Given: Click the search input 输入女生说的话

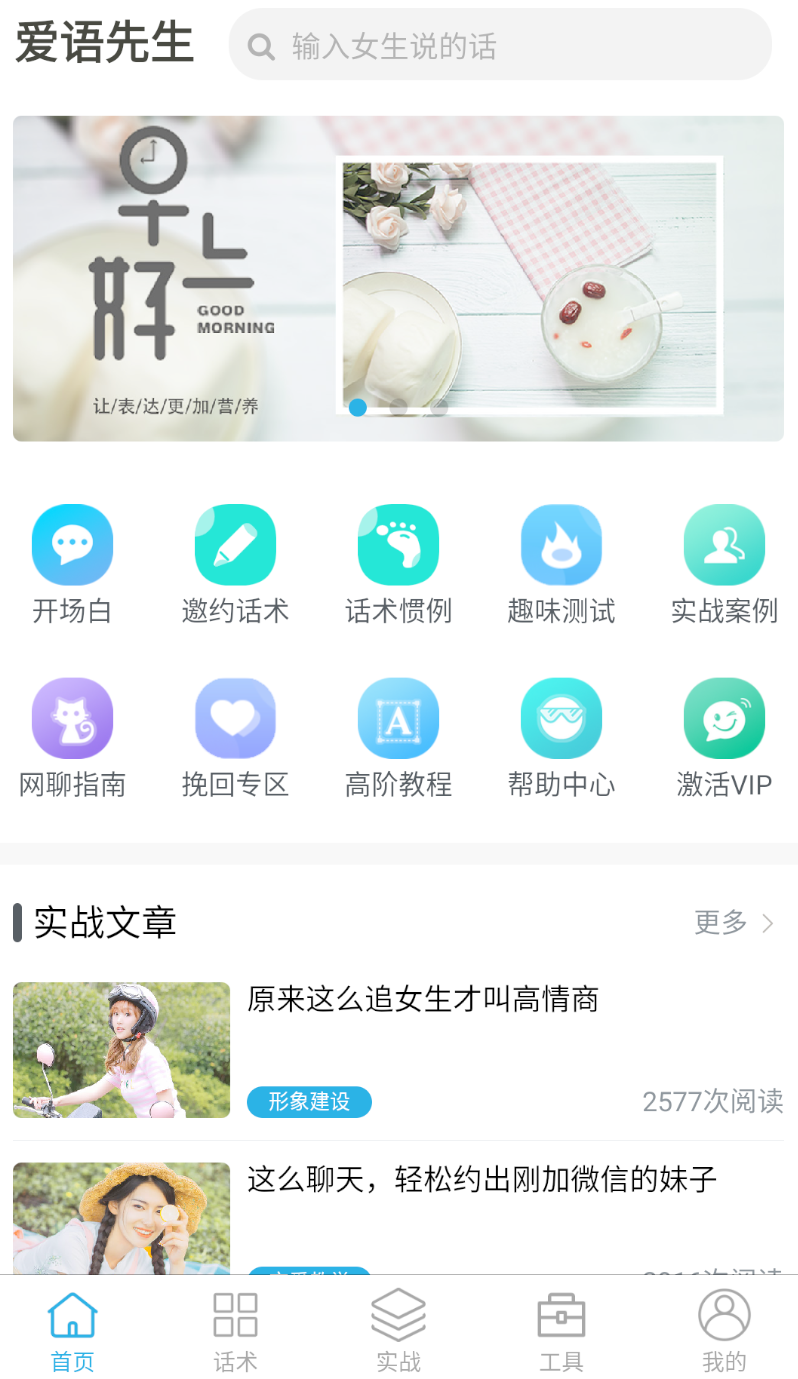Looking at the screenshot, I should (x=500, y=44).
